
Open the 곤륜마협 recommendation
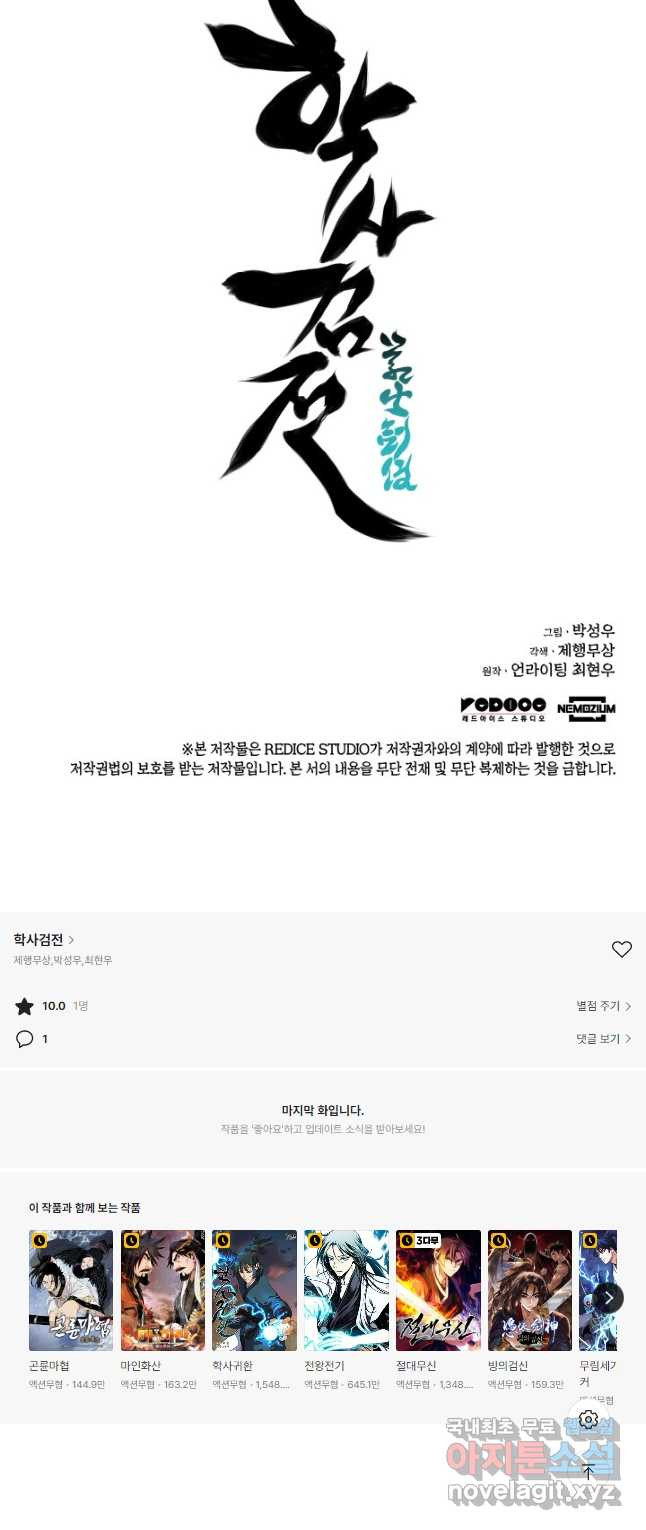71,1290
